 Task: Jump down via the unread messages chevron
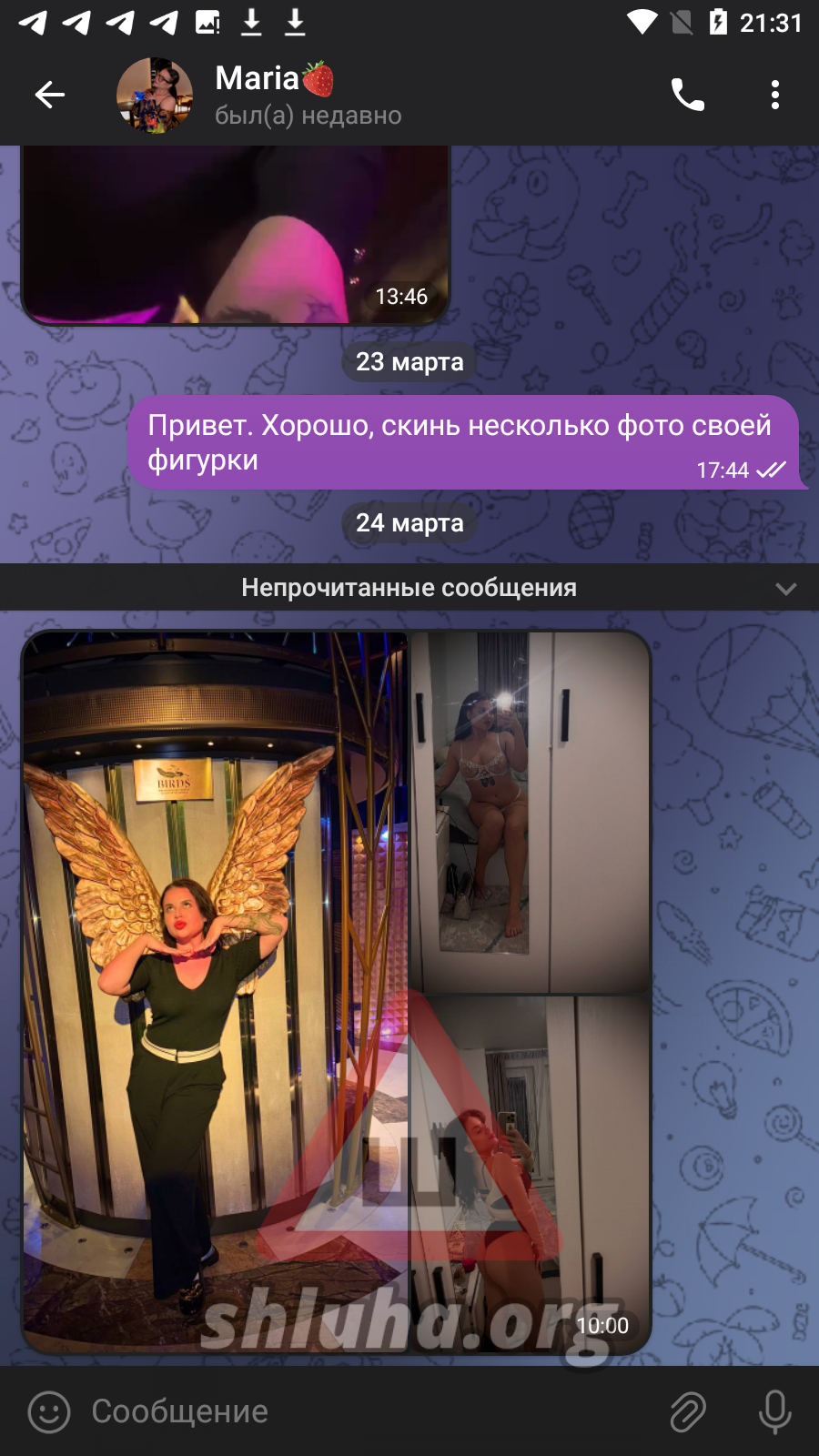[x=786, y=589]
